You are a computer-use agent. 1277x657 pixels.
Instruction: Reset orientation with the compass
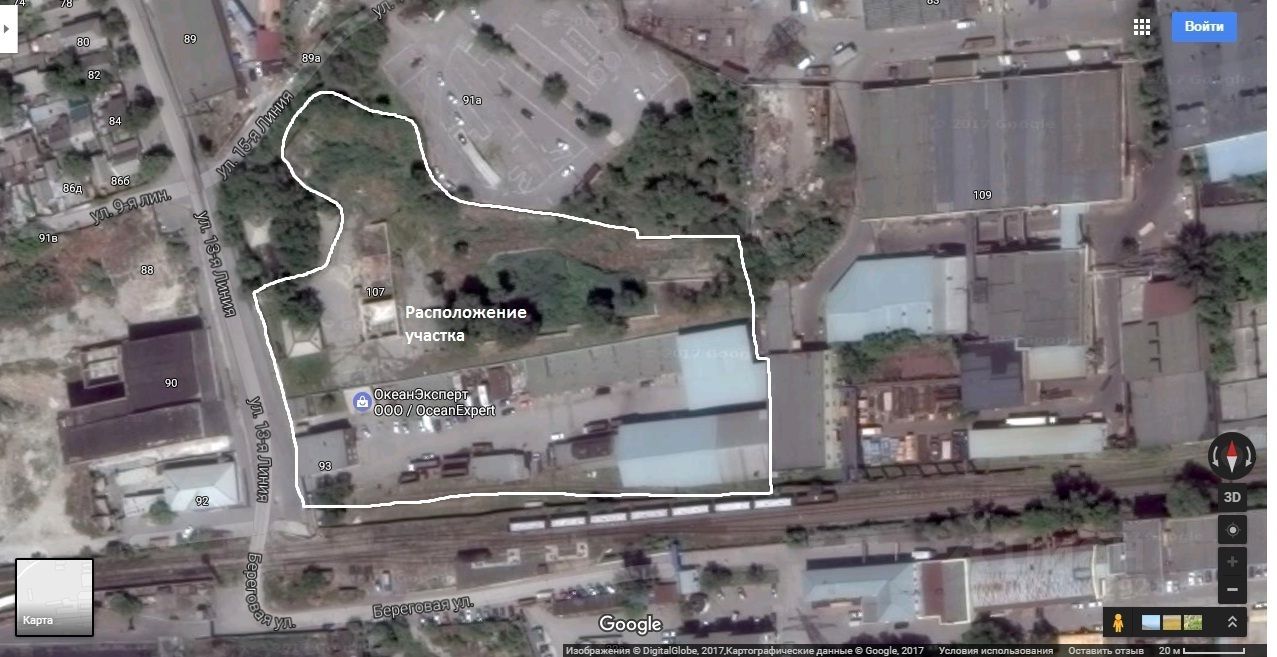point(1231,456)
